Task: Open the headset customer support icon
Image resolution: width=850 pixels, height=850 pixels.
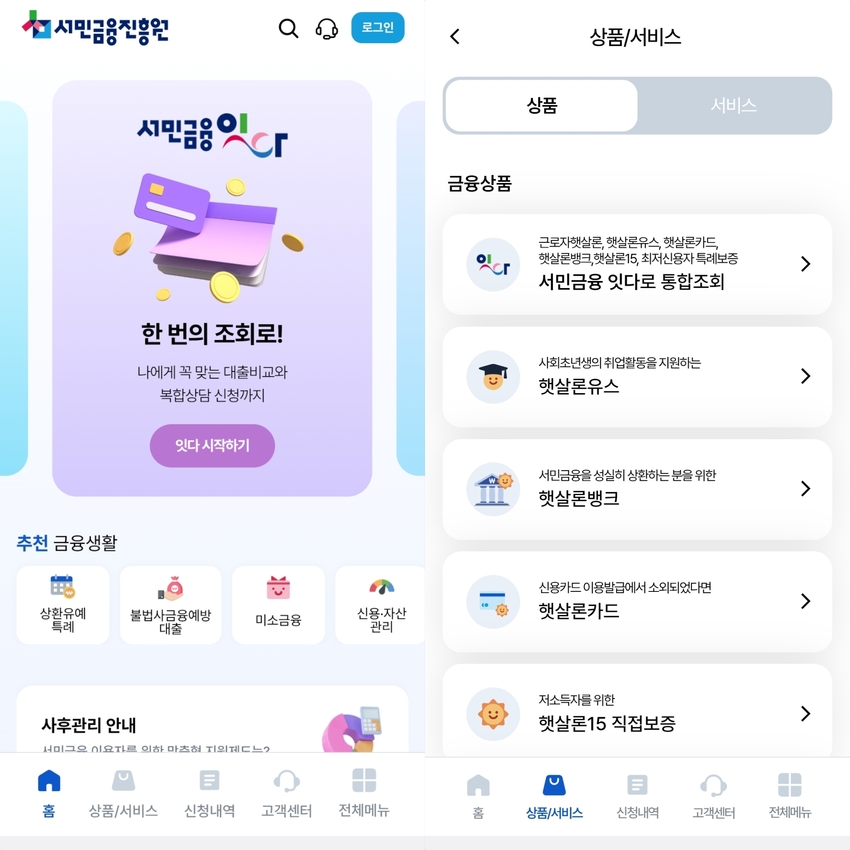Action: tap(327, 28)
